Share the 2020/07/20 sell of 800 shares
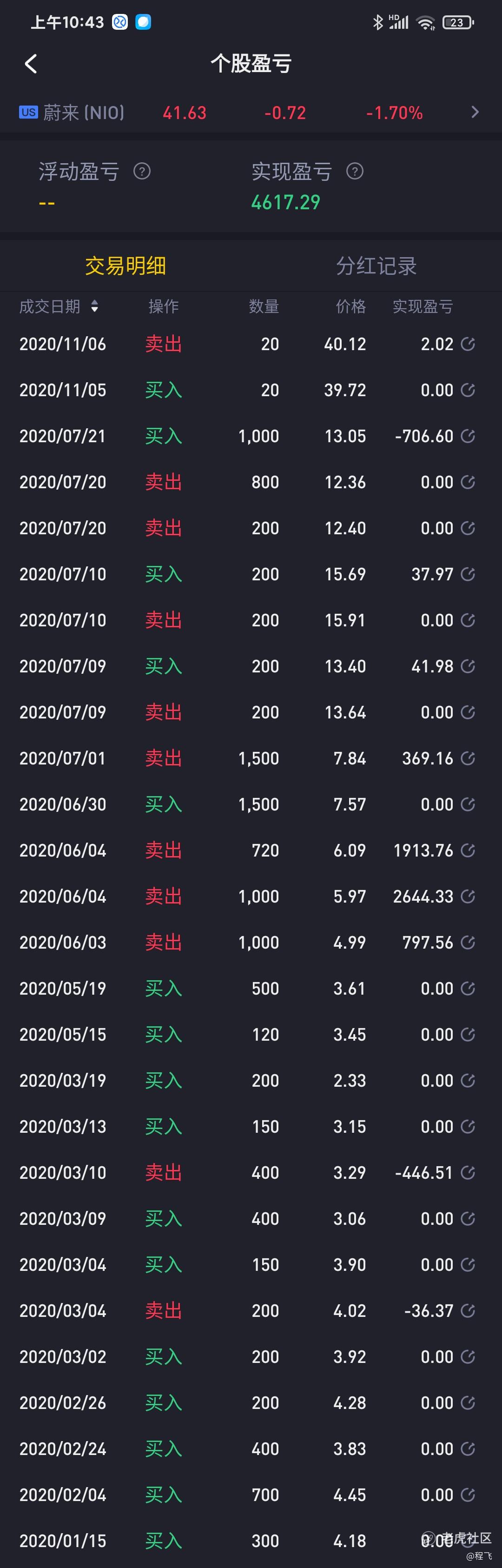The width and height of the screenshot is (502, 1568). [x=468, y=482]
